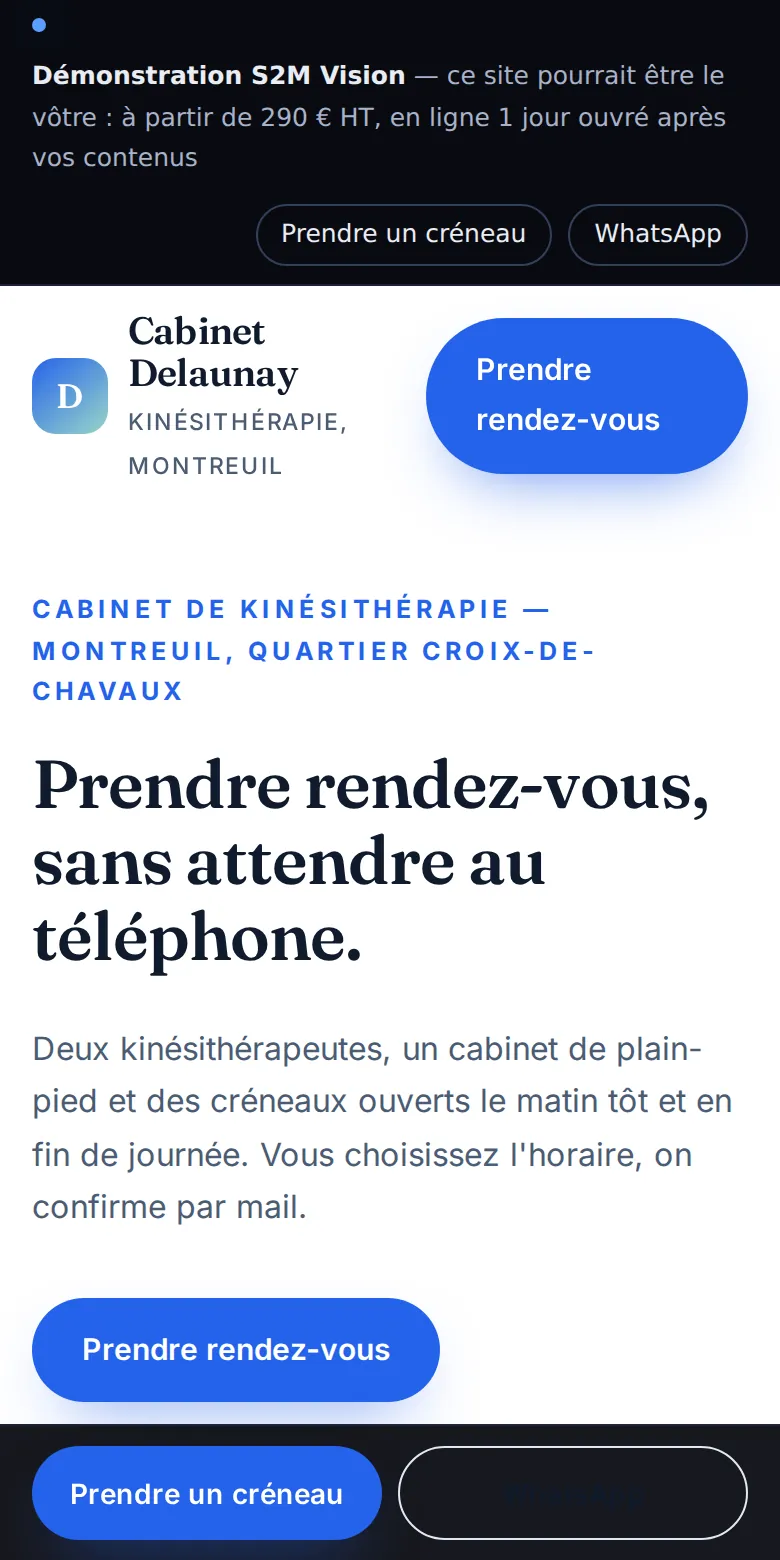The width and height of the screenshot is (780, 1560).
Task: Tap the header Prendre rendez-vous button
Action: pos(587,395)
